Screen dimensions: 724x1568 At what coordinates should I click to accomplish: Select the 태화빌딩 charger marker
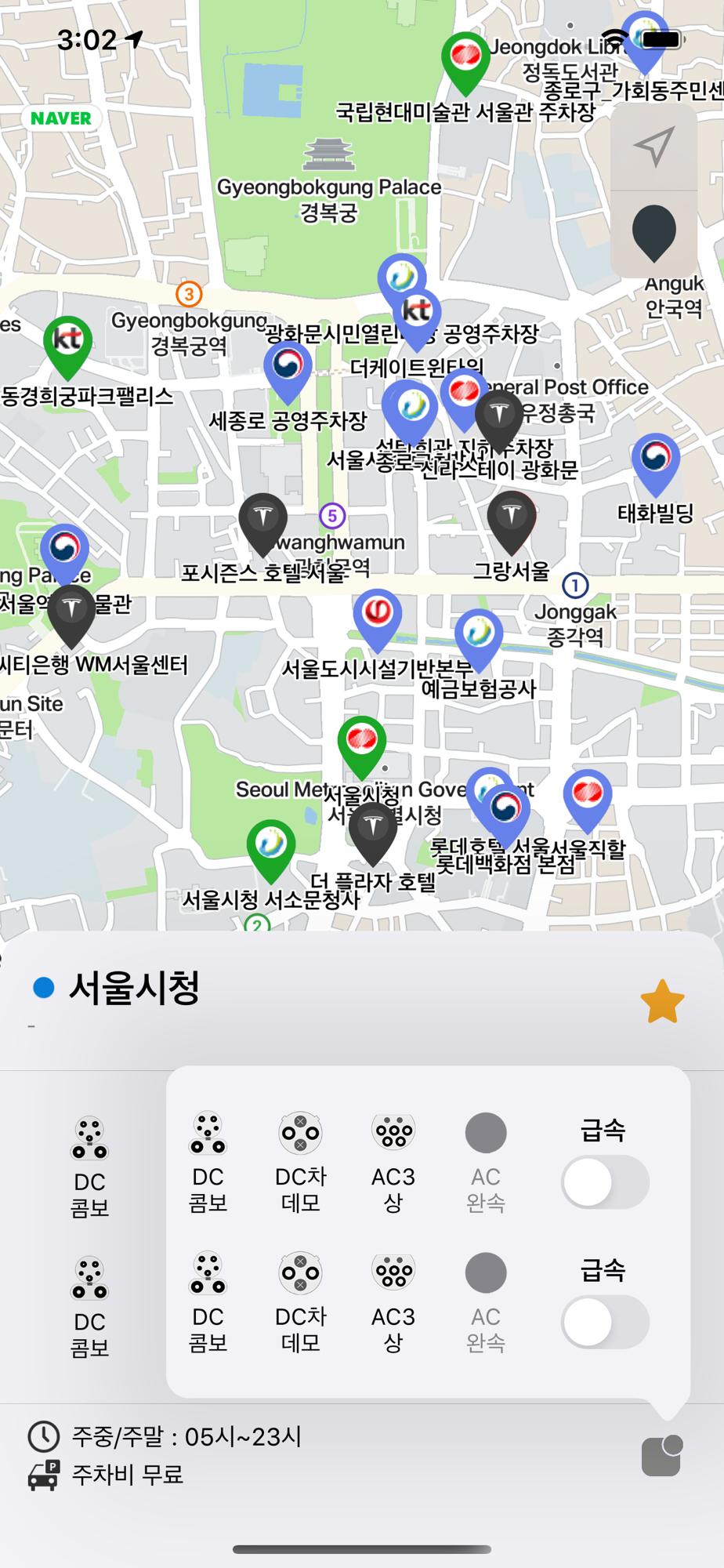(x=656, y=458)
